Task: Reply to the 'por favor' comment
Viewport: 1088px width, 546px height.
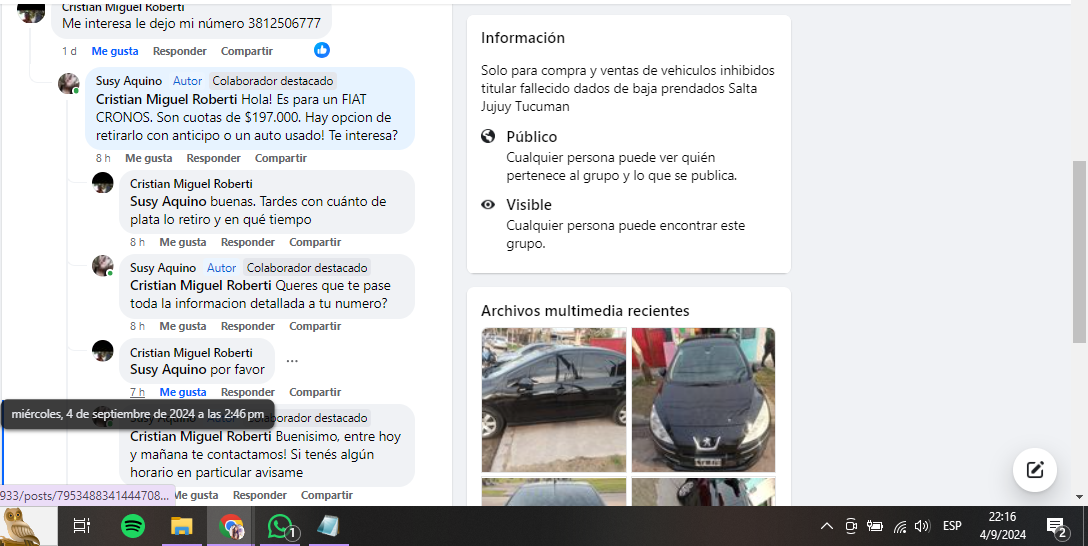Action: 247,392
